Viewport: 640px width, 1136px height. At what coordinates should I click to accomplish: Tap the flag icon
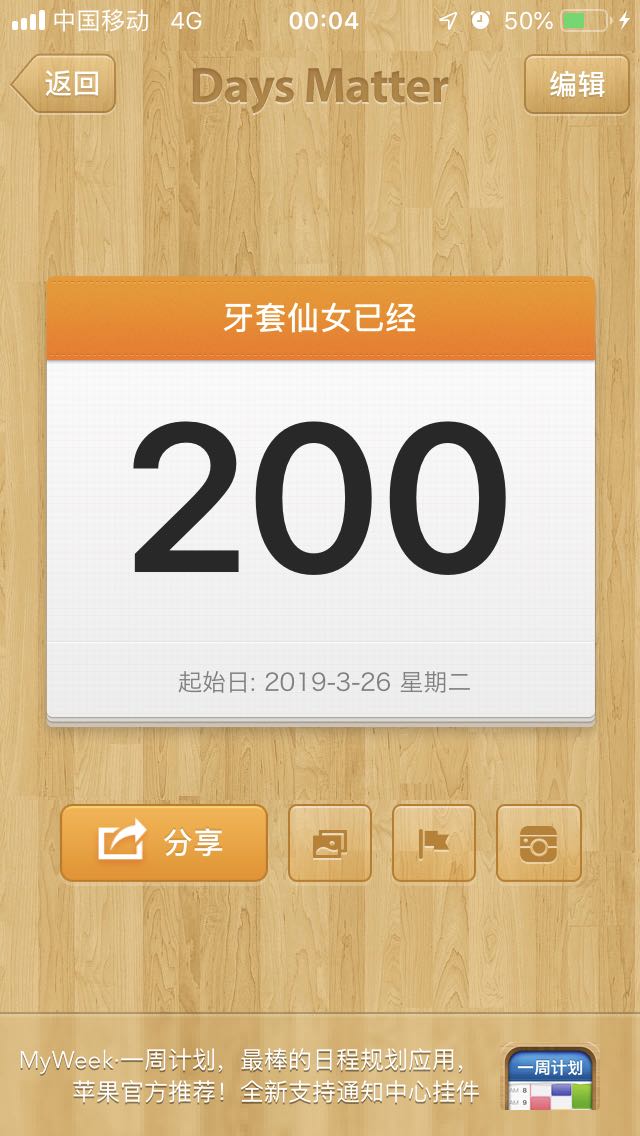tap(433, 843)
